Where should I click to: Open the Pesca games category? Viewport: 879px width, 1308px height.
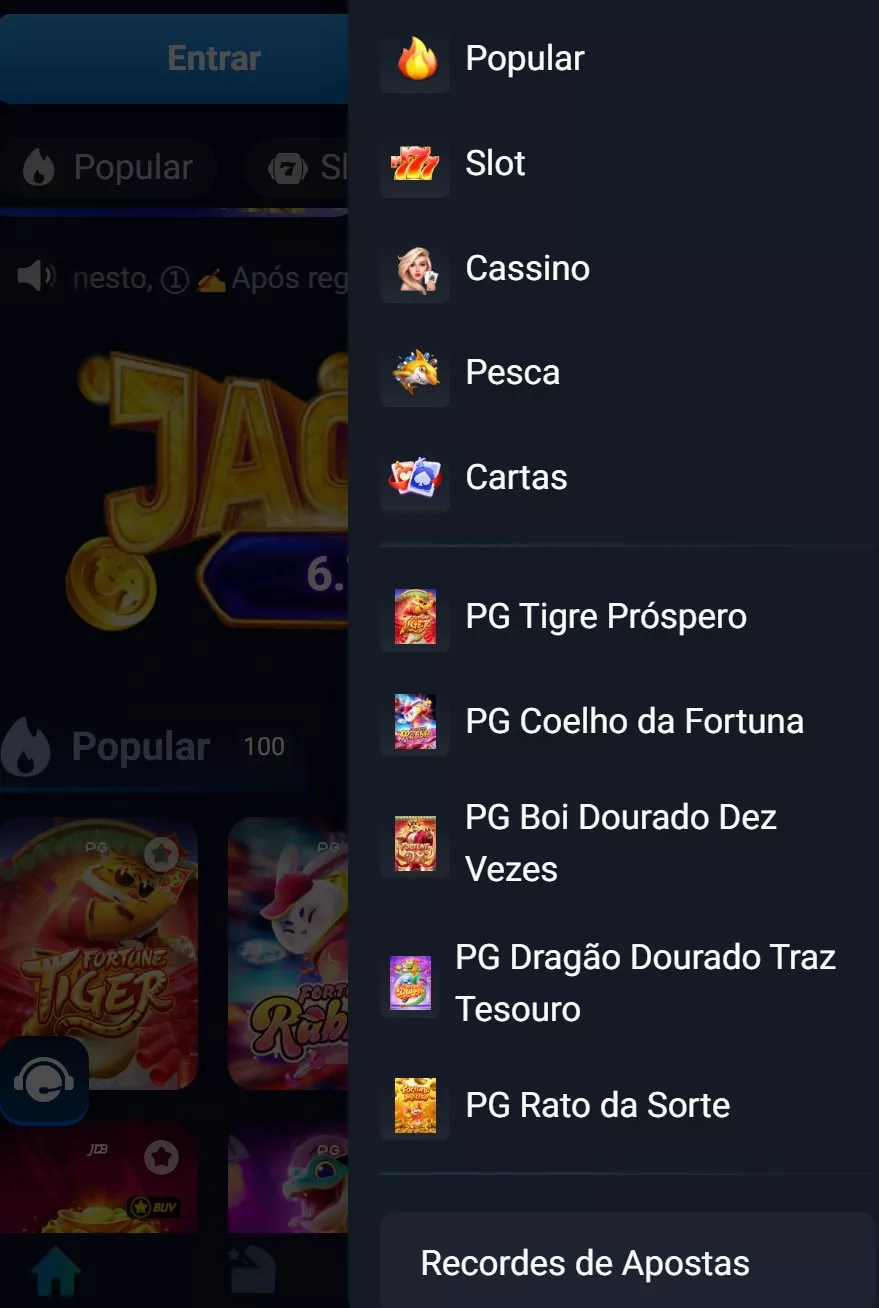512,373
